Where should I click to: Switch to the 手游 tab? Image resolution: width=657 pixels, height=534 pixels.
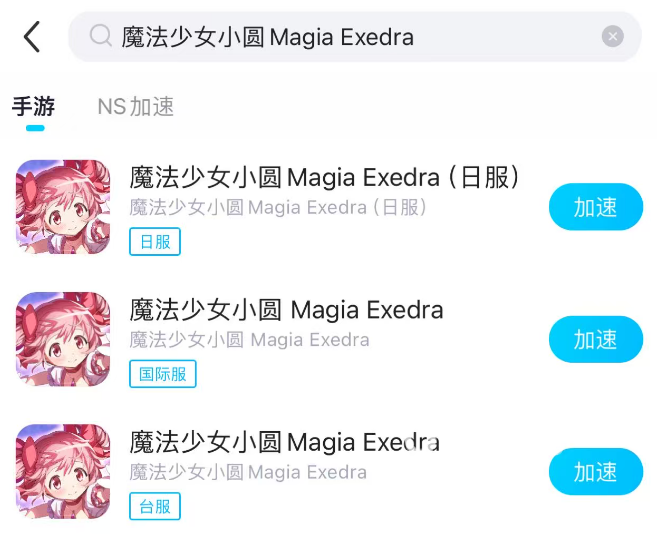pos(34,106)
